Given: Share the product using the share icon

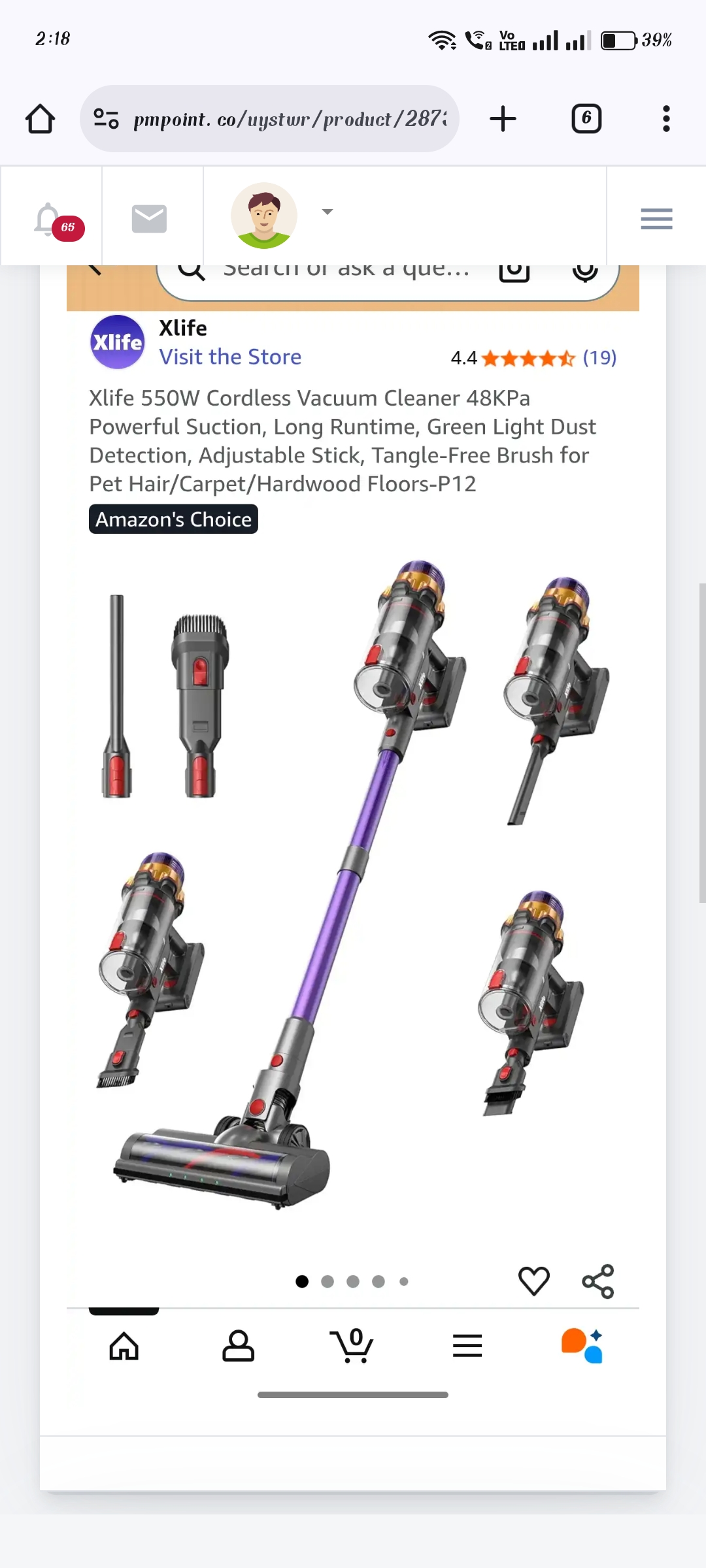Looking at the screenshot, I should pyautogui.click(x=597, y=1281).
